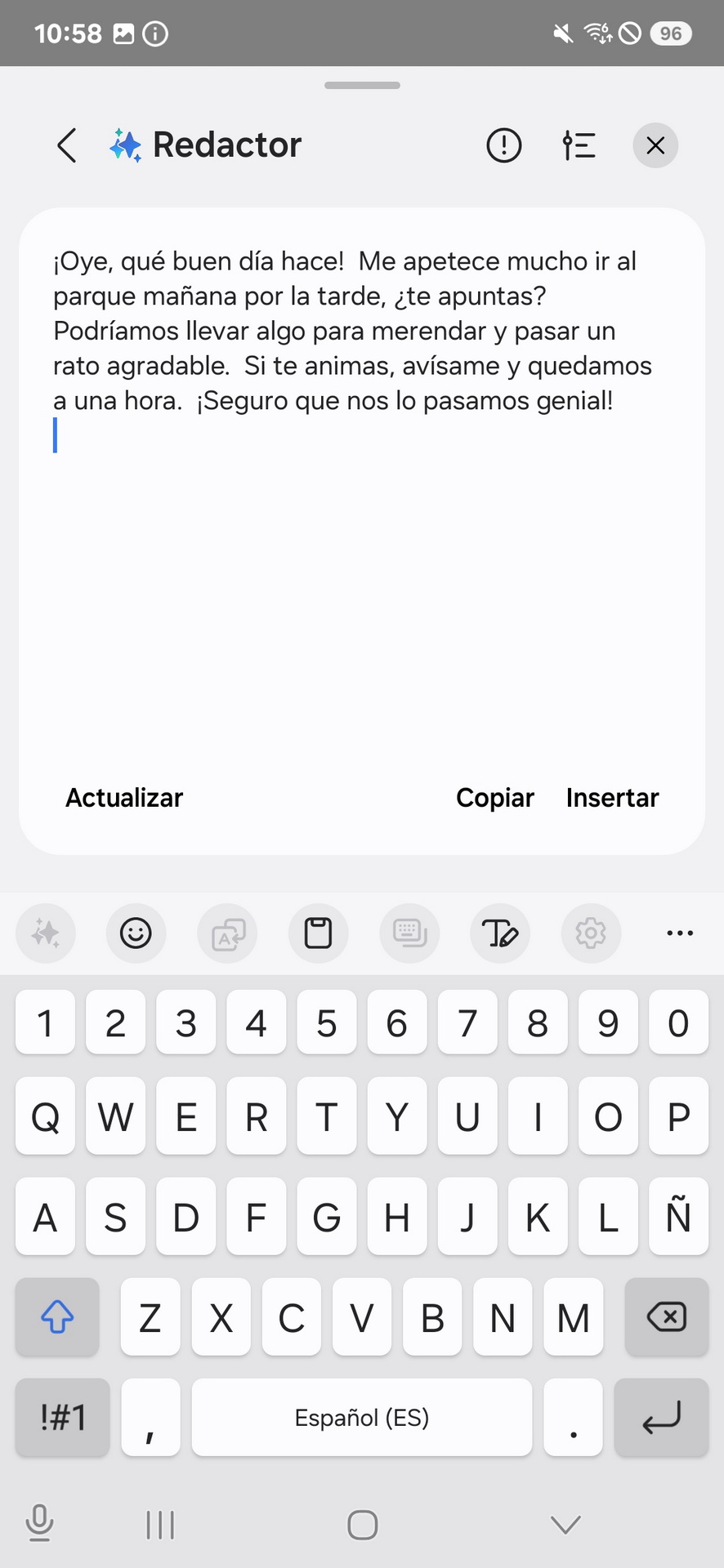Place the cursor in the generated text box
The height and width of the screenshot is (1568, 724).
coord(361,490)
